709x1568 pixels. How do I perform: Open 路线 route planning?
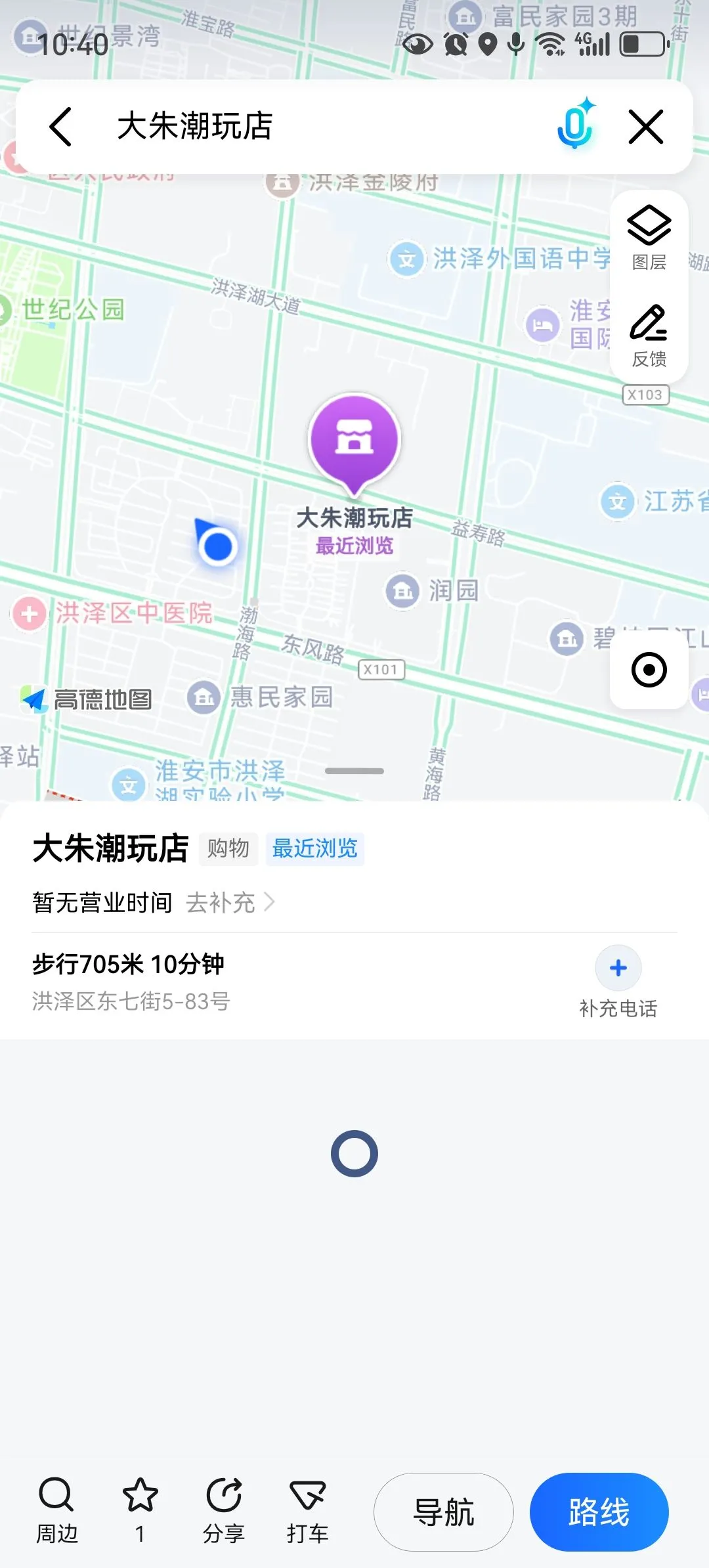point(599,1512)
